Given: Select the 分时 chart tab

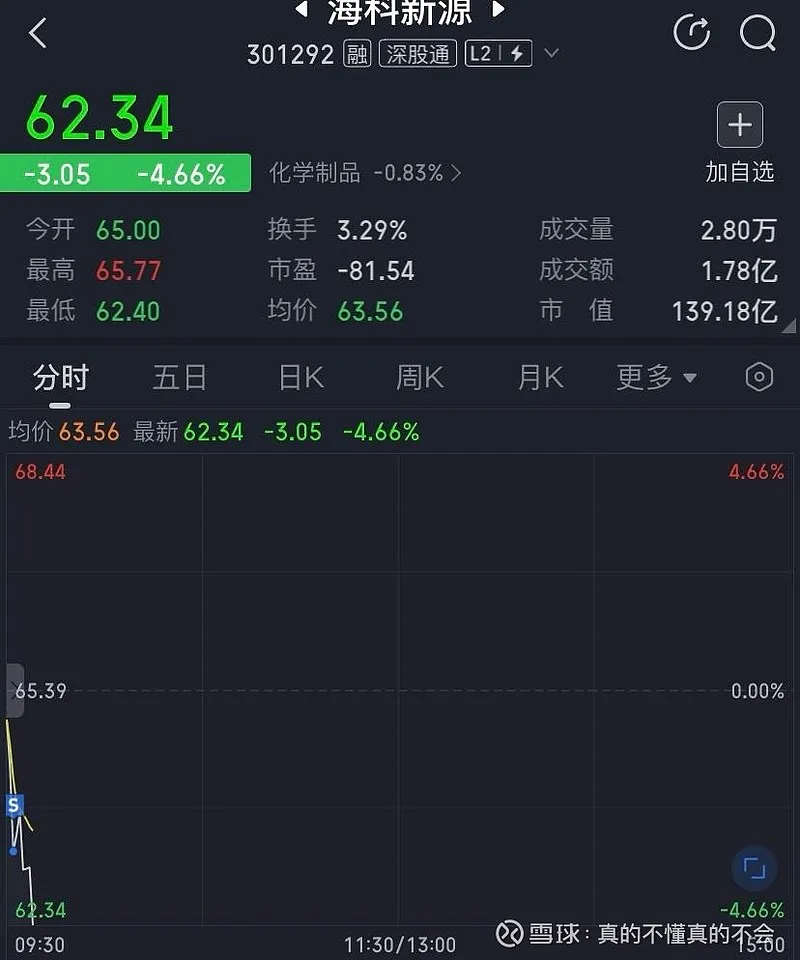Looking at the screenshot, I should (x=60, y=378).
